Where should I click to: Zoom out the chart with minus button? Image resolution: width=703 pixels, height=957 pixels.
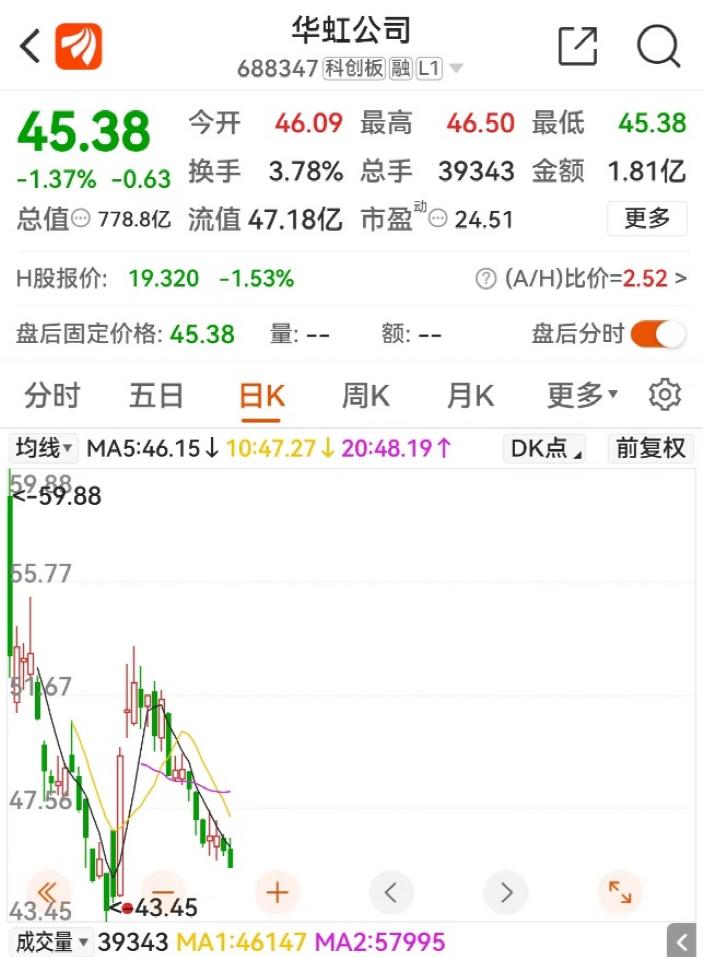(163, 891)
